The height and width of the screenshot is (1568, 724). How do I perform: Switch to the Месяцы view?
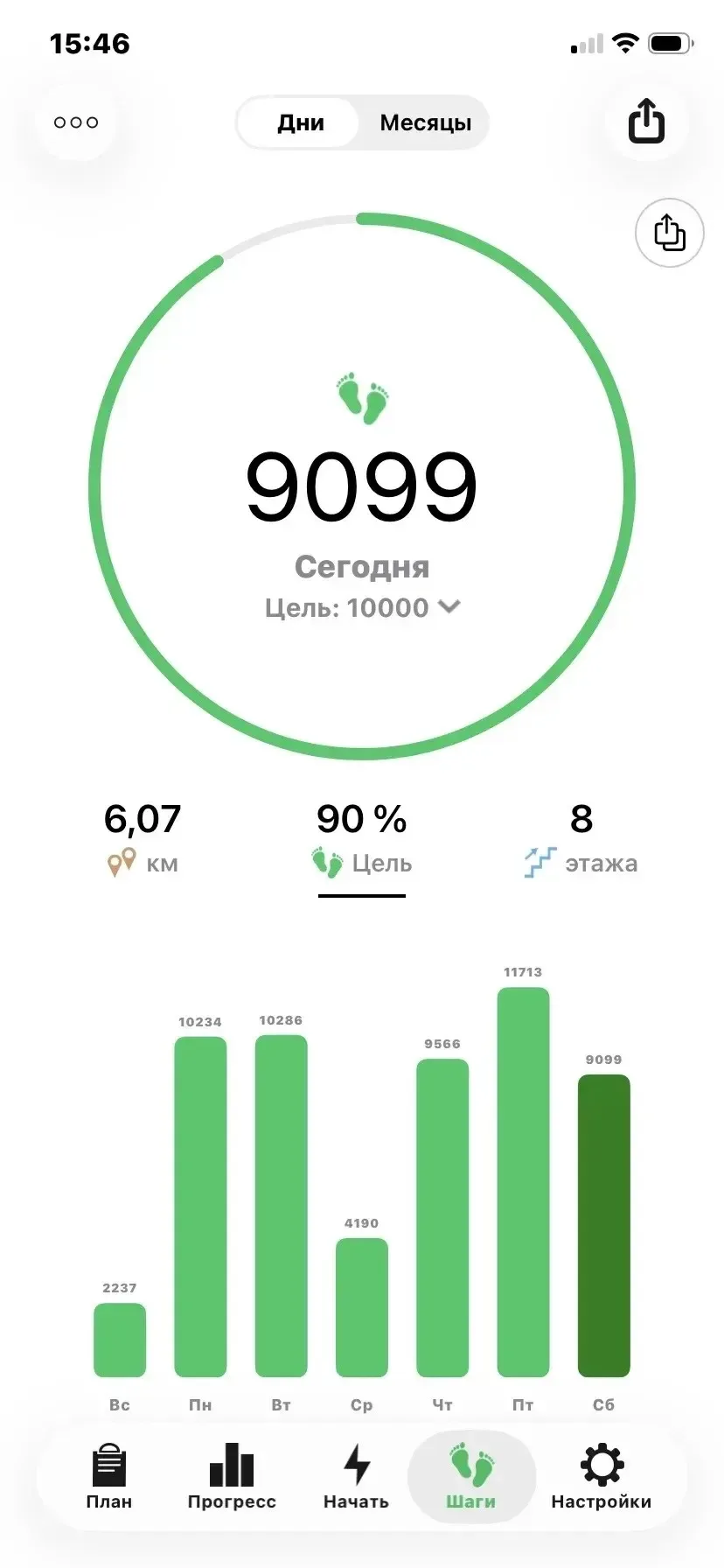tap(425, 122)
